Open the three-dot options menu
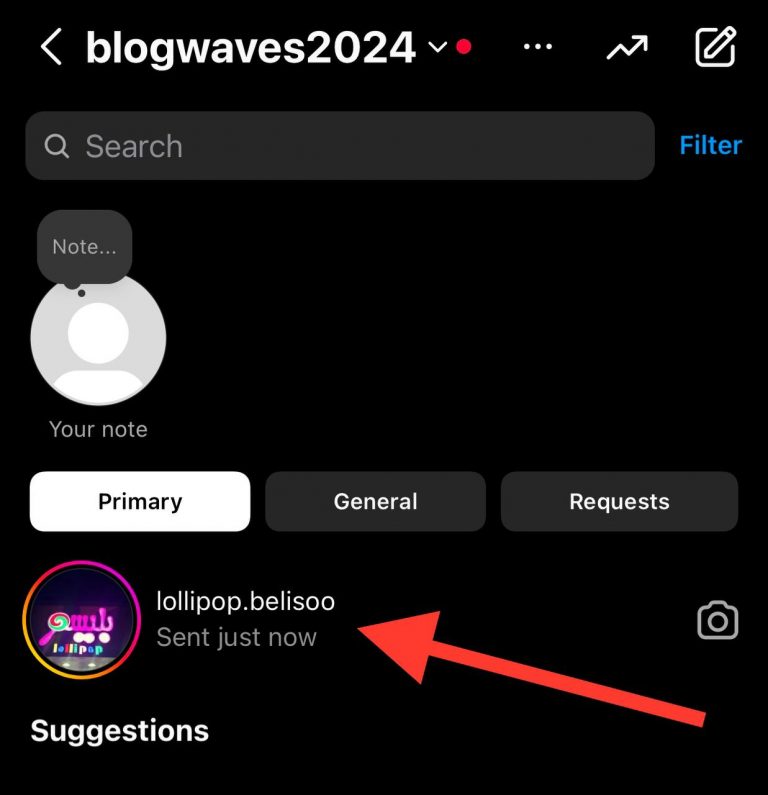This screenshot has width=768, height=795. click(x=538, y=47)
